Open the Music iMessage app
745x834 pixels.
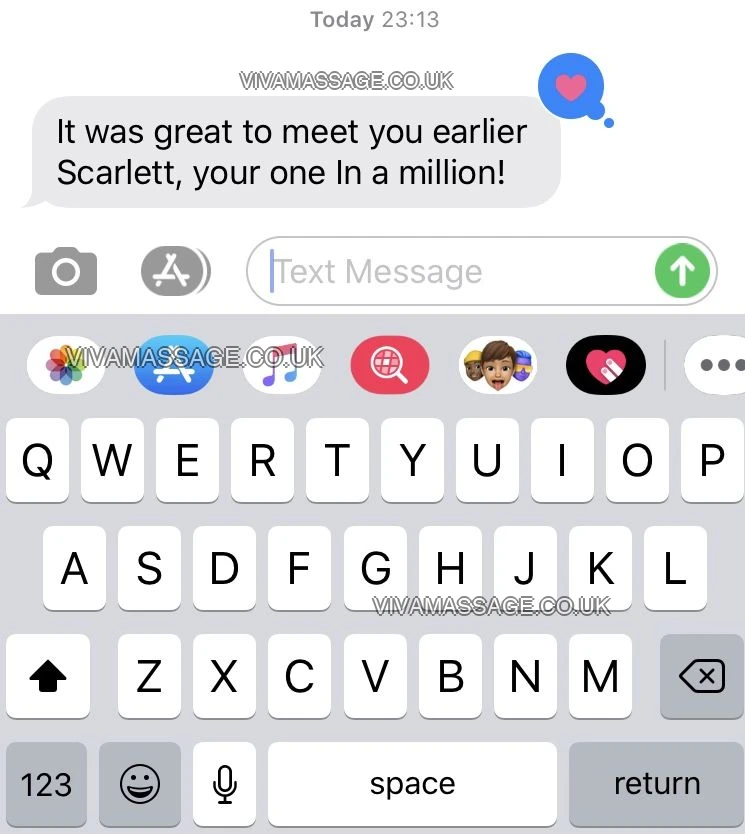282,365
